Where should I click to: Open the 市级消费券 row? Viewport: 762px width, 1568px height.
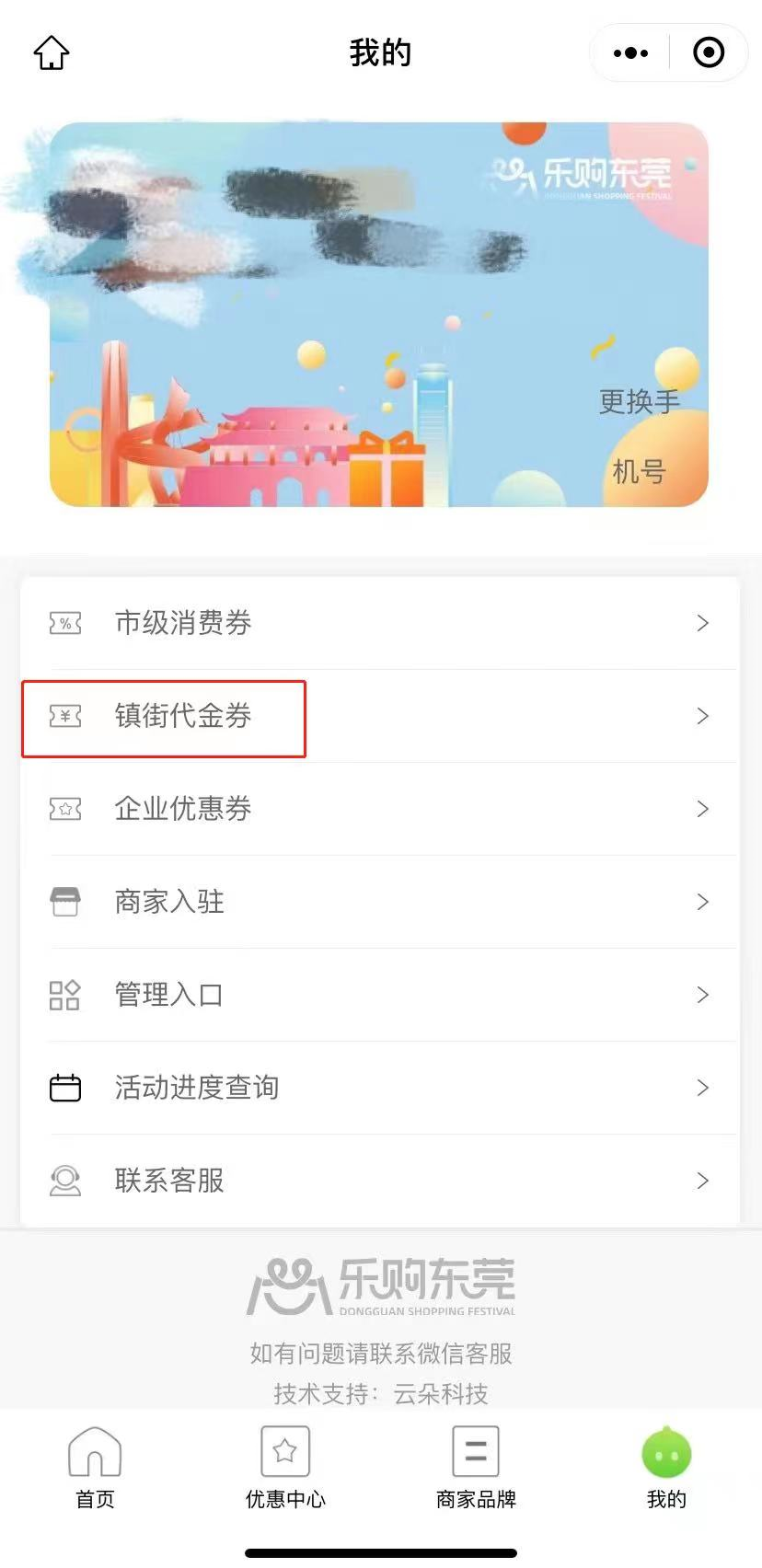point(379,623)
